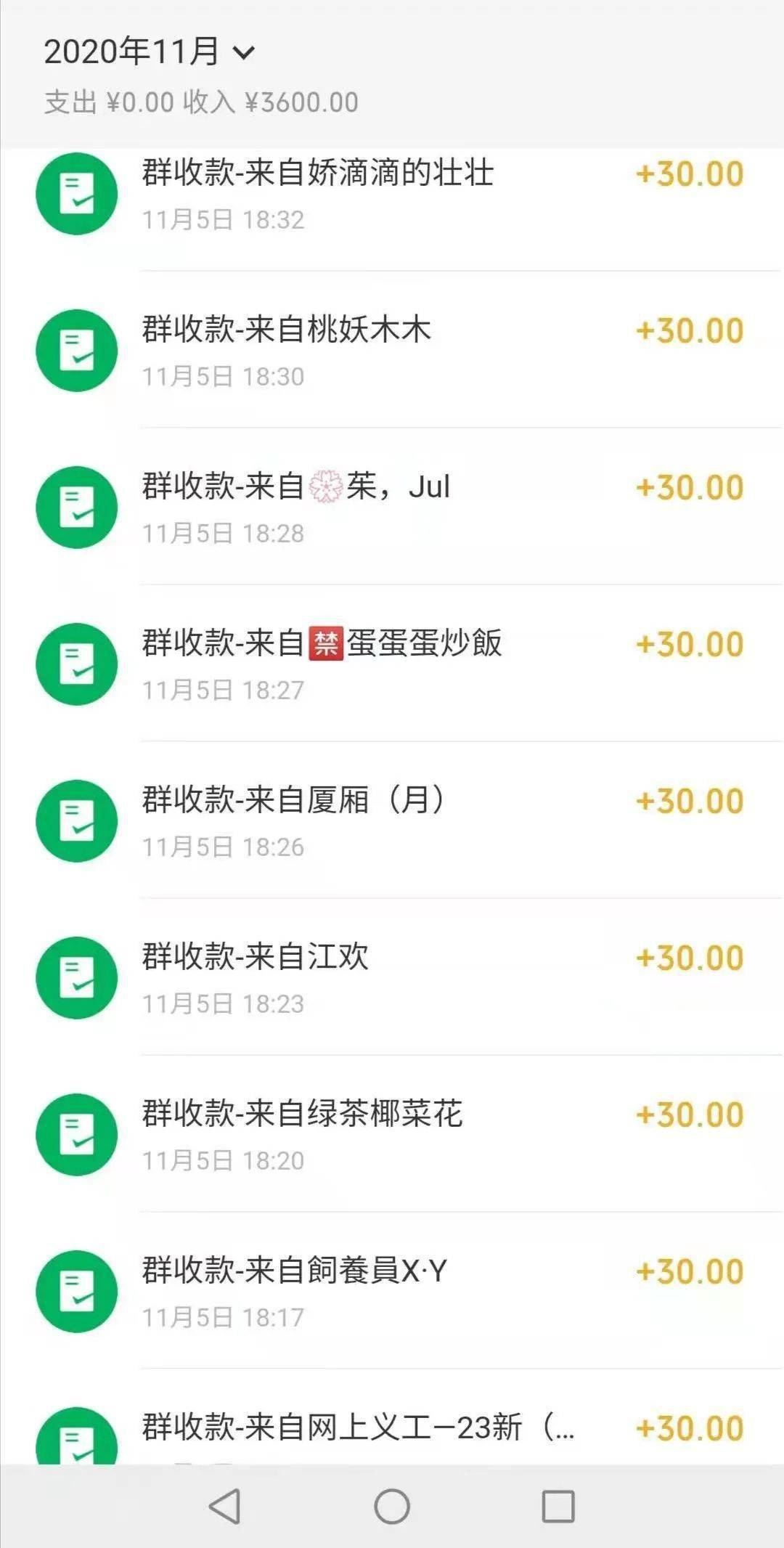Image resolution: width=784 pixels, height=1548 pixels.
Task: Click the receipt icon beside 江欢
Action: pos(76,977)
